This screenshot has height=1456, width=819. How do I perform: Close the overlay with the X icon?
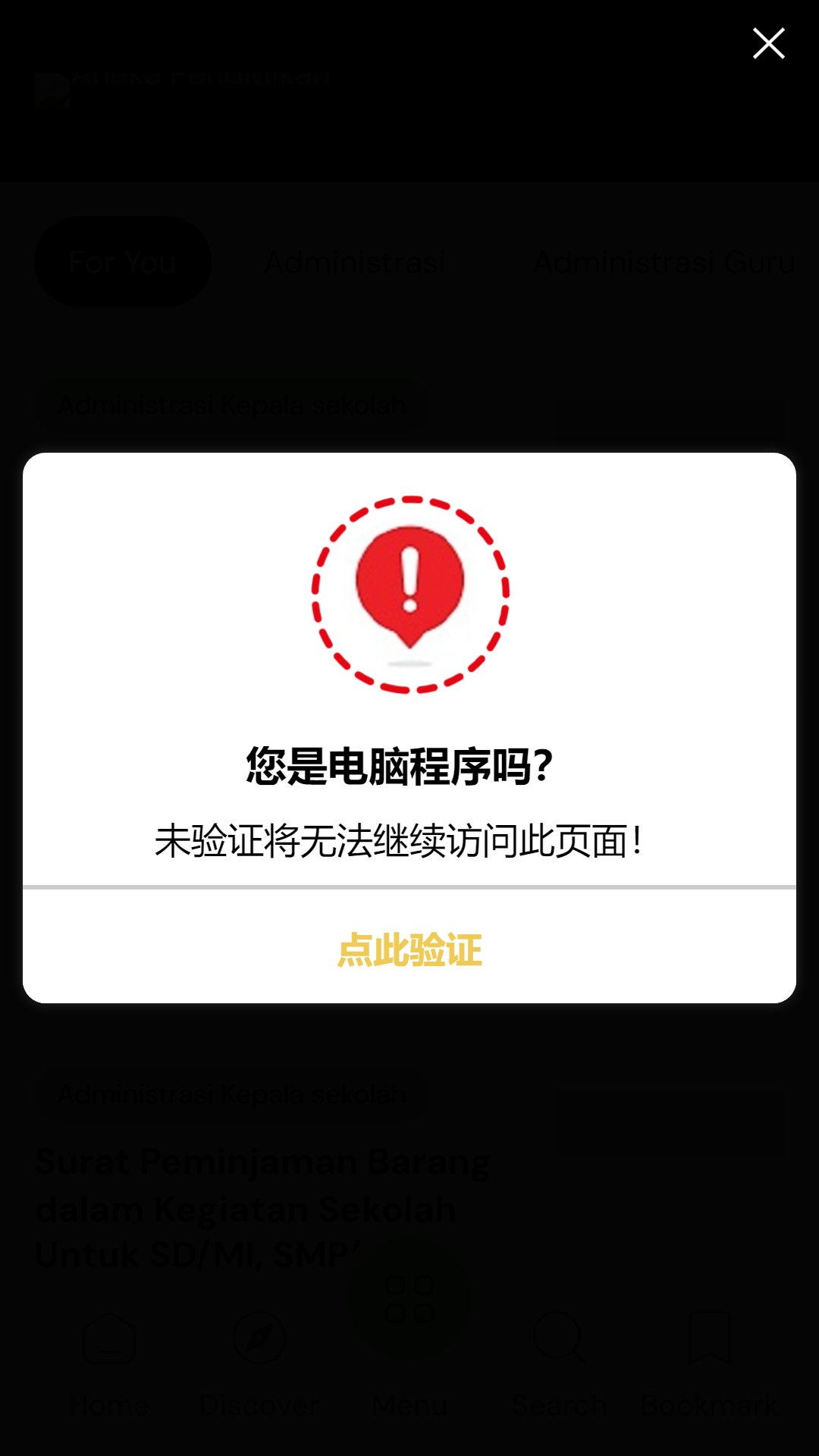click(x=768, y=43)
